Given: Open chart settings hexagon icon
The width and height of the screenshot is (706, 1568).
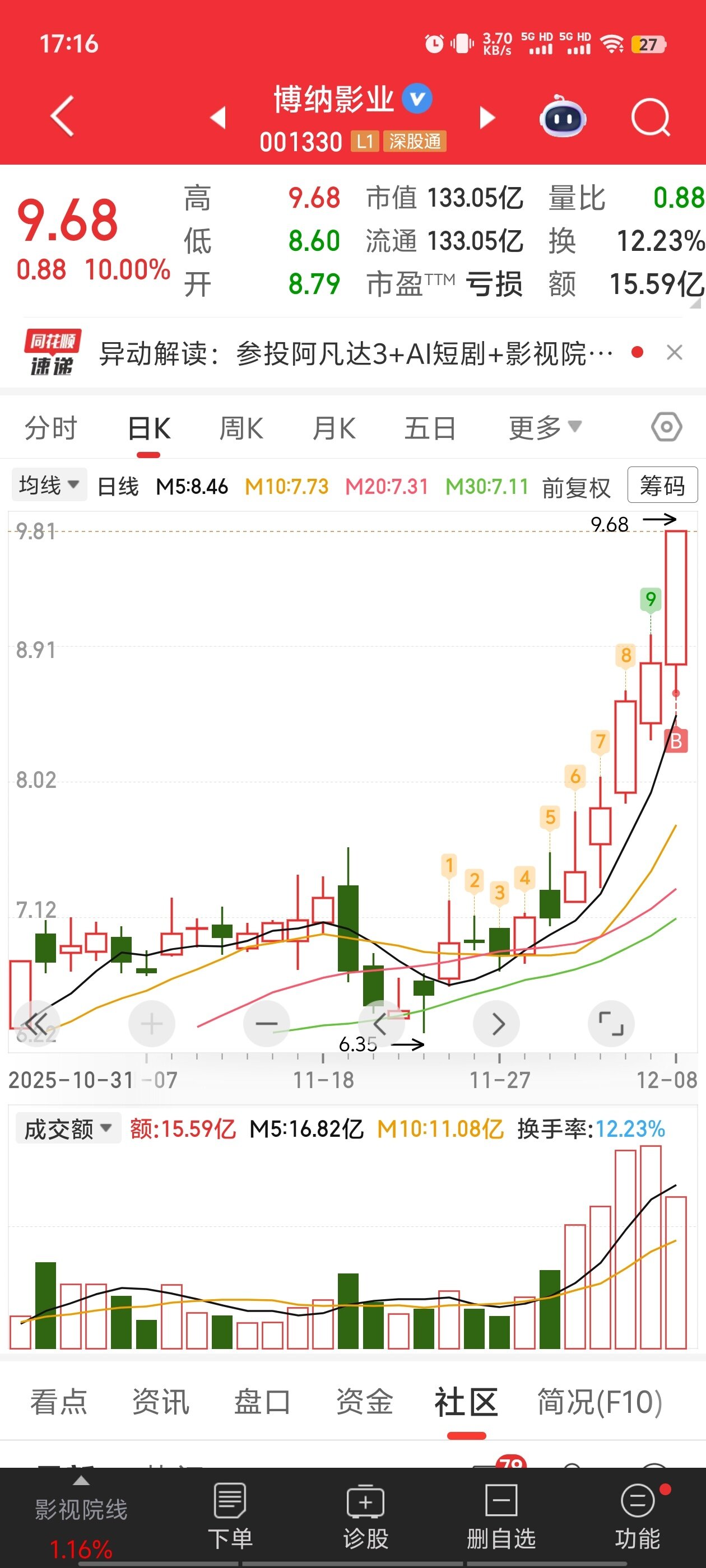Looking at the screenshot, I should pos(666,427).
